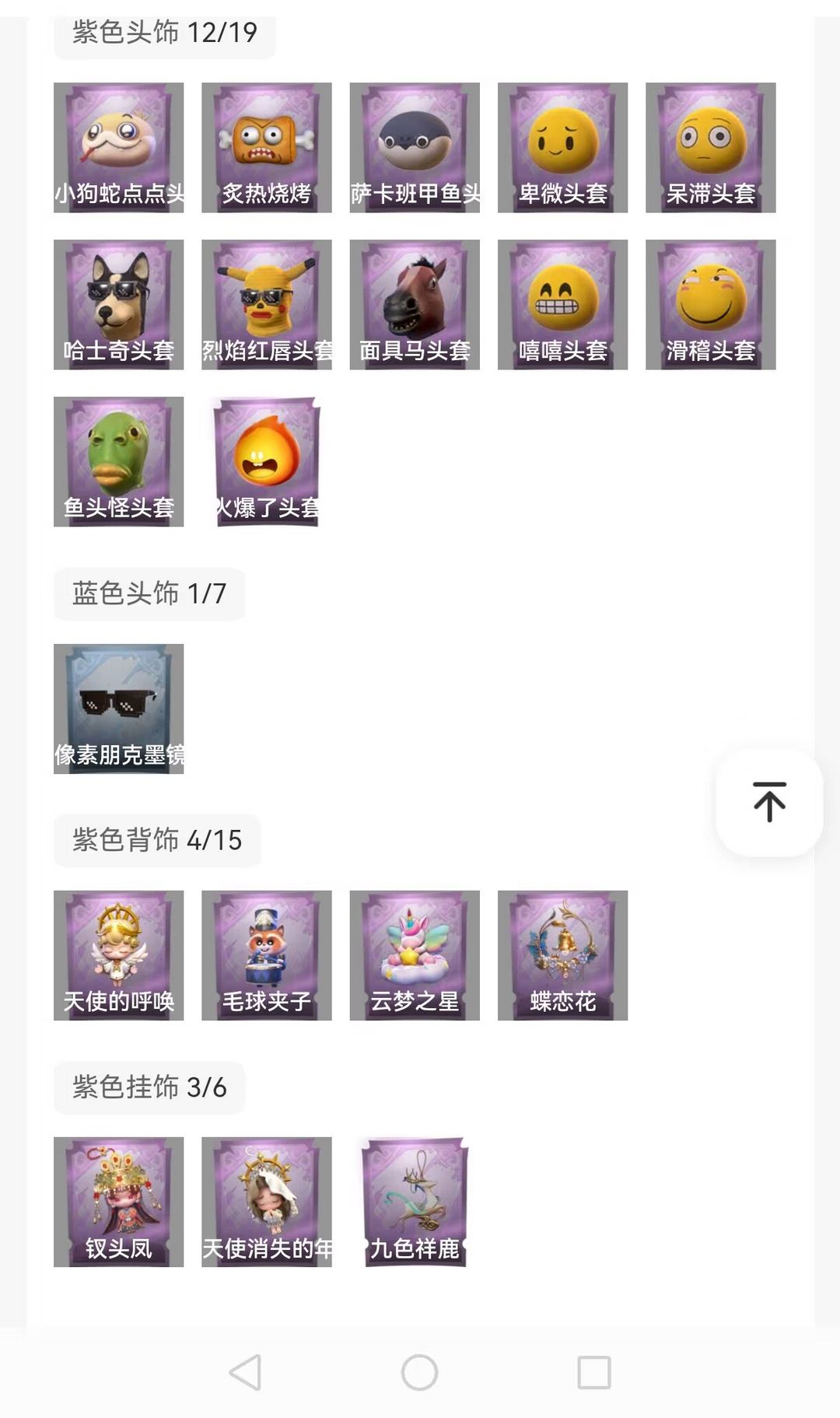Tap the 呆滞头套 item
Screen dimensions: 840x1418
tap(710, 148)
